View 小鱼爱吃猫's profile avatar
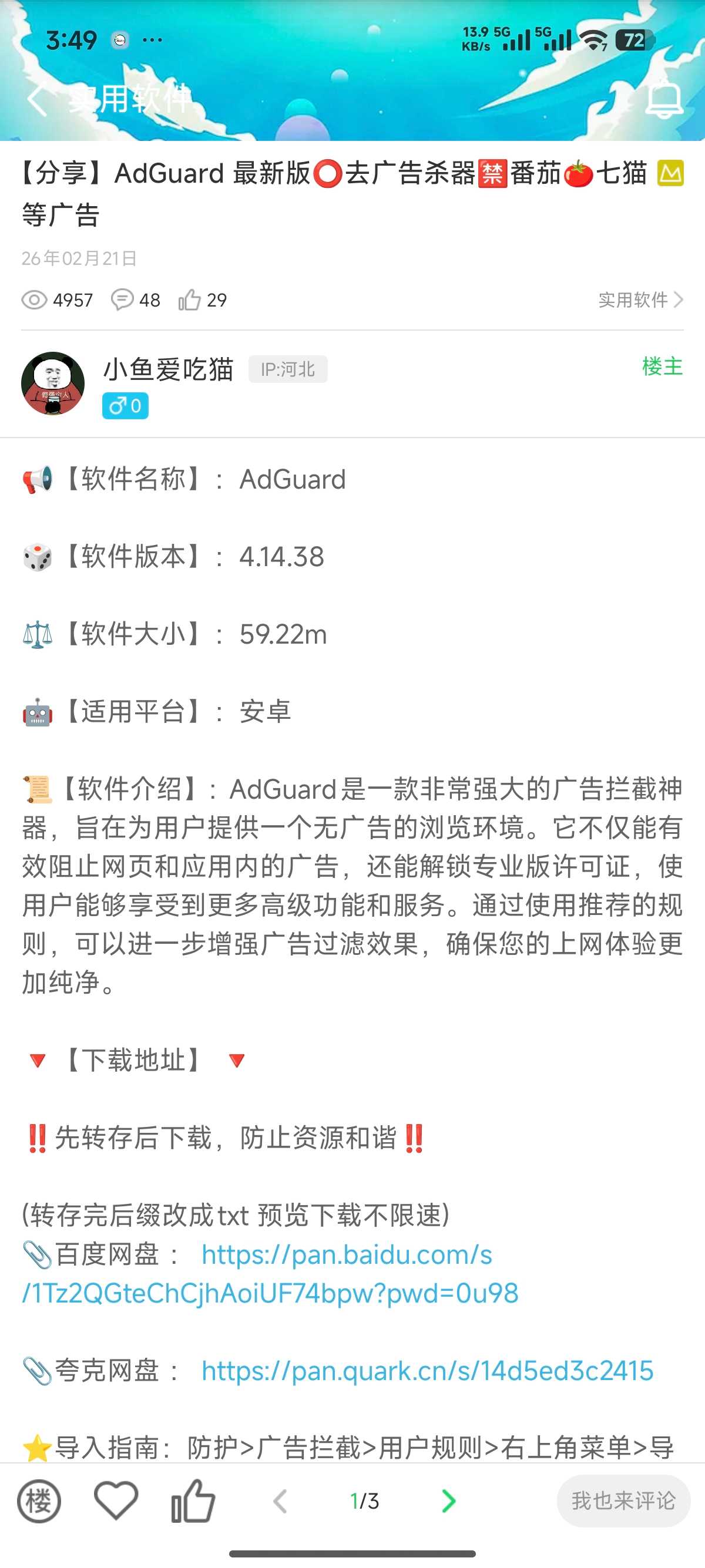705x1568 pixels. click(x=53, y=383)
